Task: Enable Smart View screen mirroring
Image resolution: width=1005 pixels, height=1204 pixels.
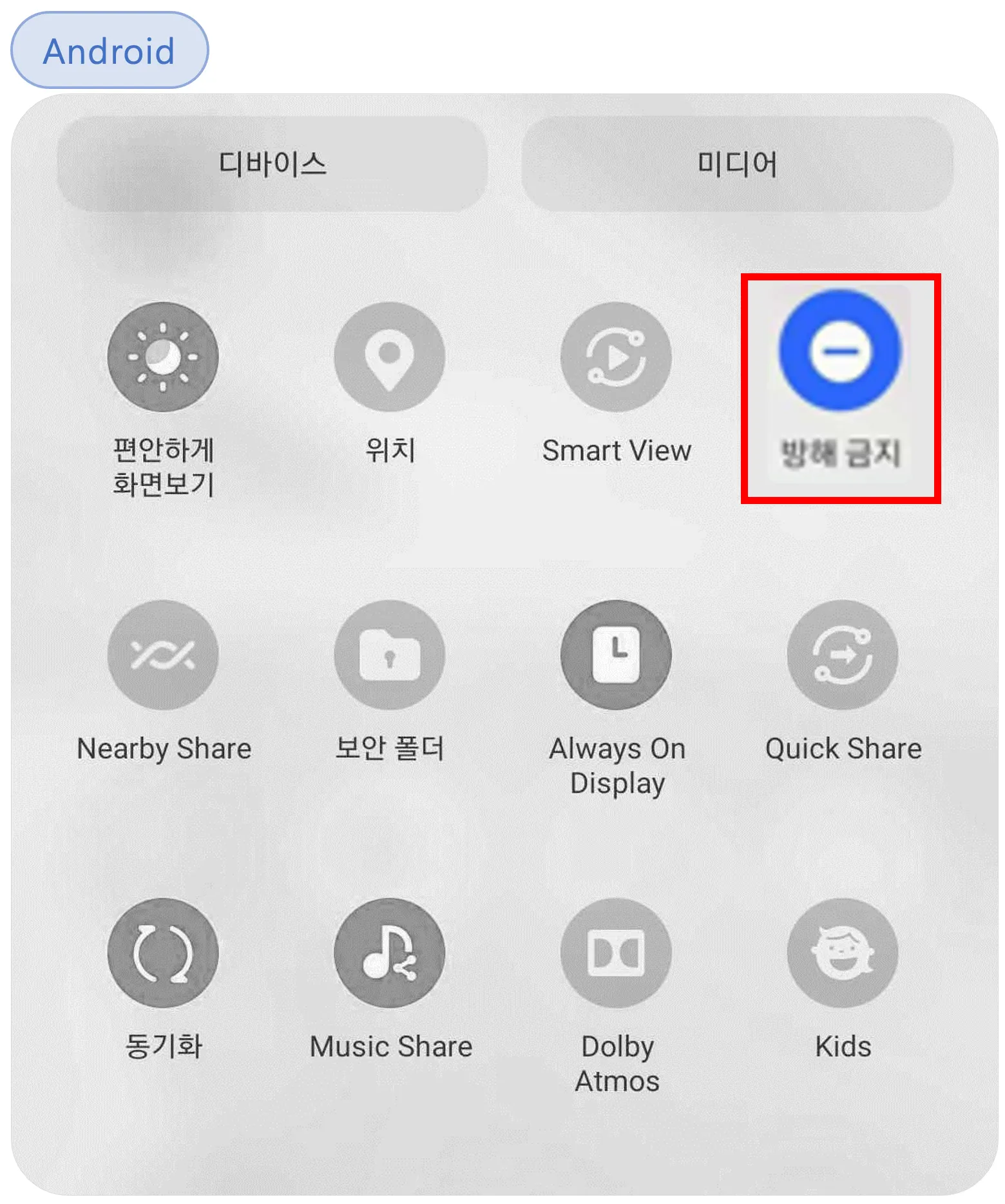Action: pyautogui.click(x=616, y=356)
